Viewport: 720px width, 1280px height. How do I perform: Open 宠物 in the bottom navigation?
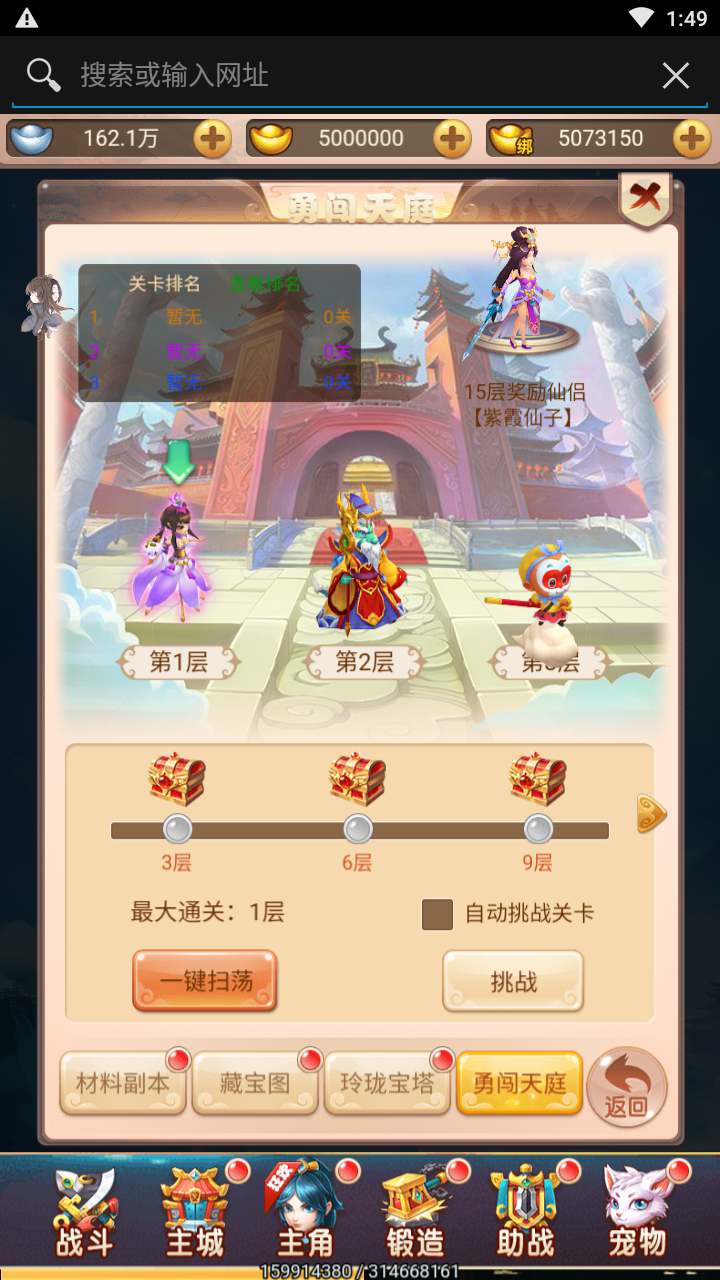click(x=637, y=1212)
